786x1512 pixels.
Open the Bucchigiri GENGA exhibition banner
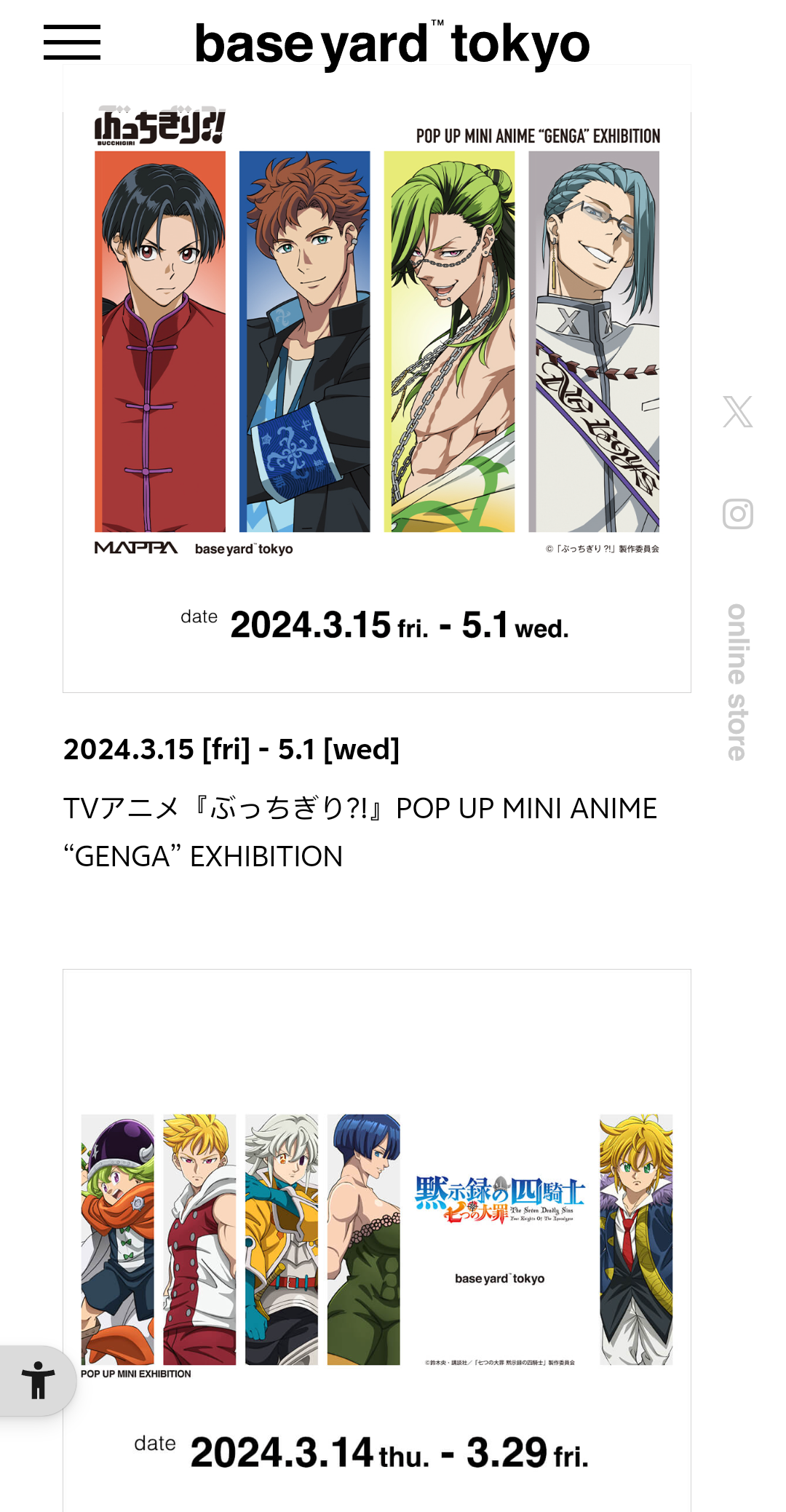click(x=377, y=379)
